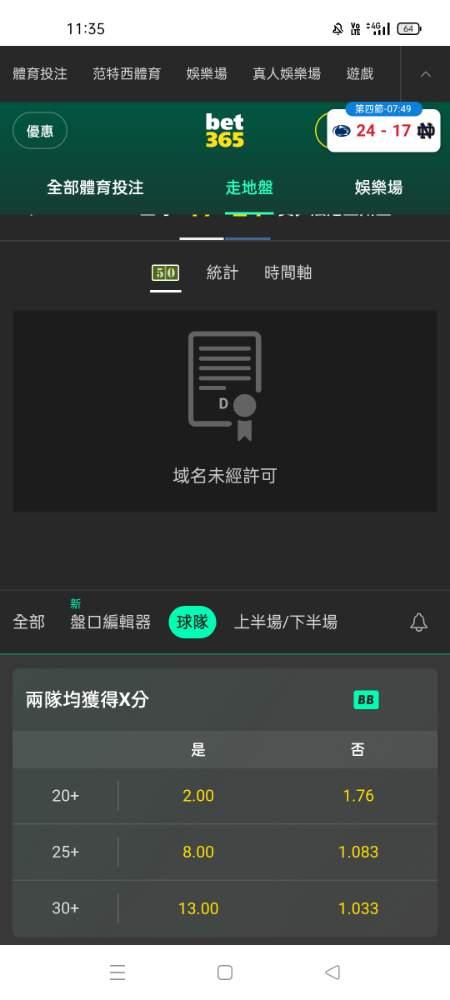Switch to the 統計 stats tab
The height and width of the screenshot is (1000, 450).
tap(222, 273)
